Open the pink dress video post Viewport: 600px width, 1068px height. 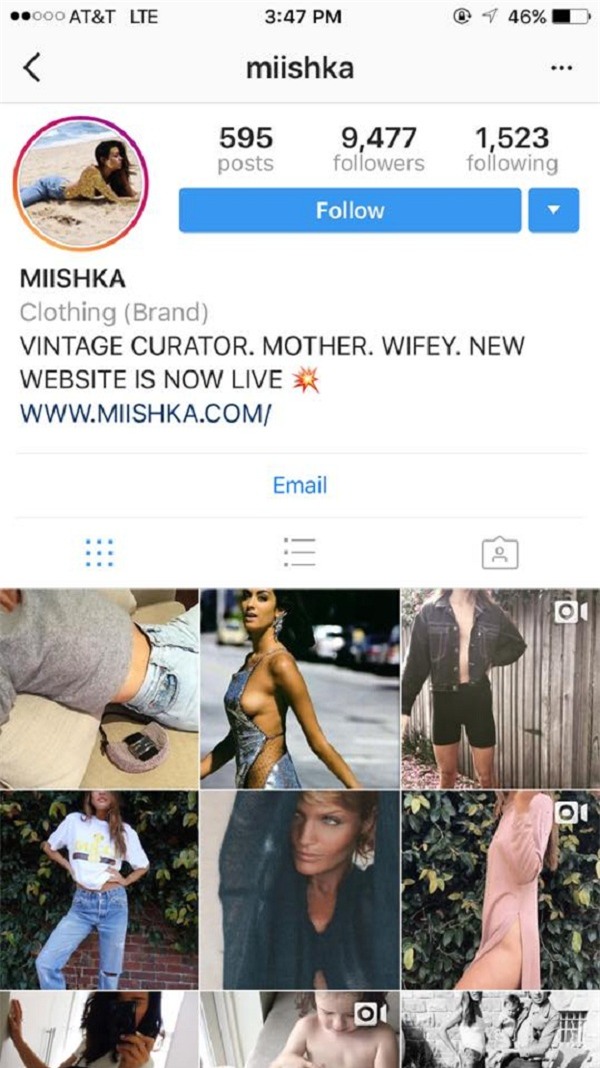tap(500, 890)
